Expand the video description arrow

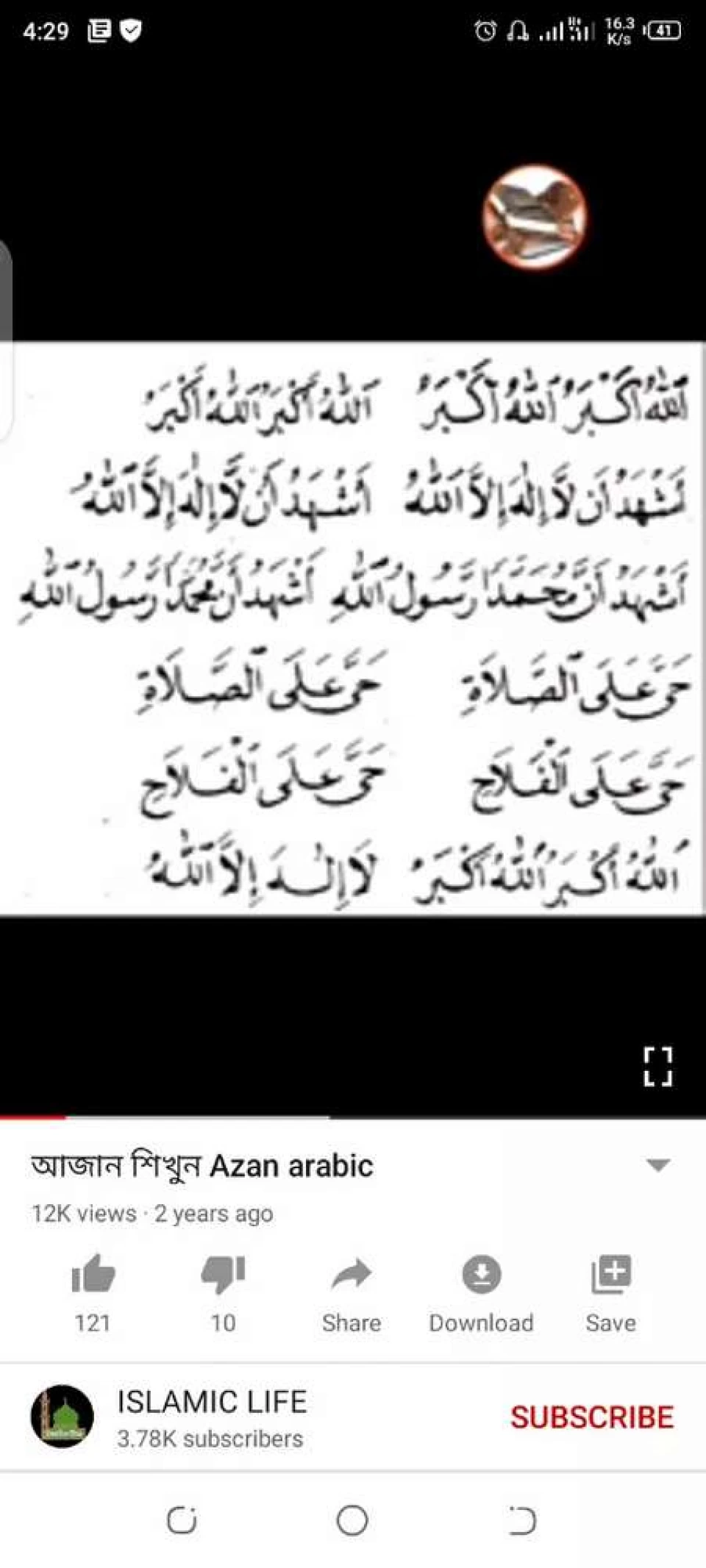click(657, 1165)
